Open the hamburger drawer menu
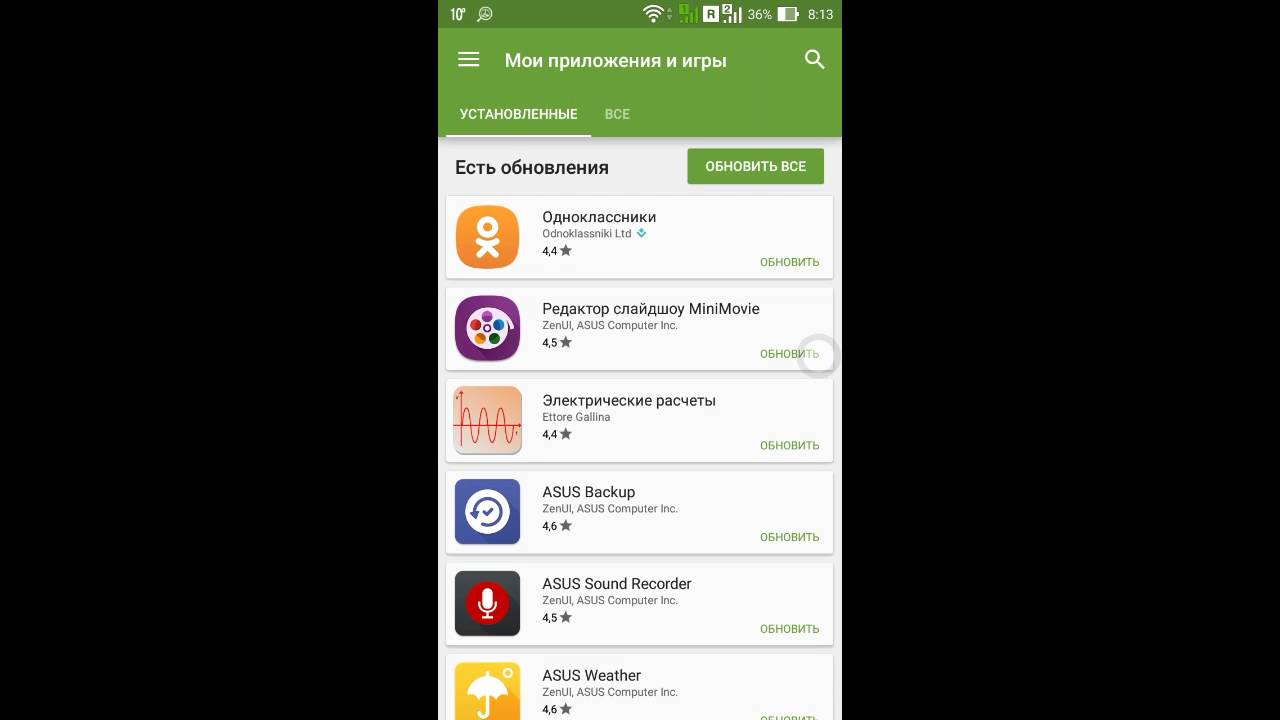1280x720 pixels. tap(468, 60)
